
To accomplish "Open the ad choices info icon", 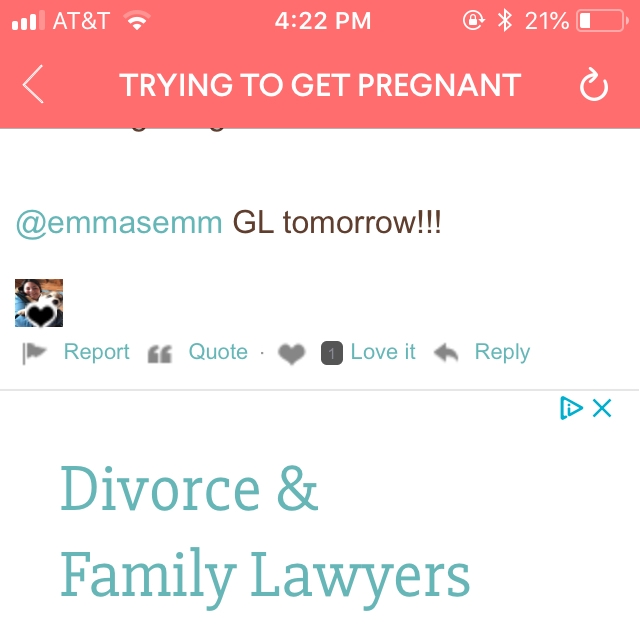I will pos(571,408).
